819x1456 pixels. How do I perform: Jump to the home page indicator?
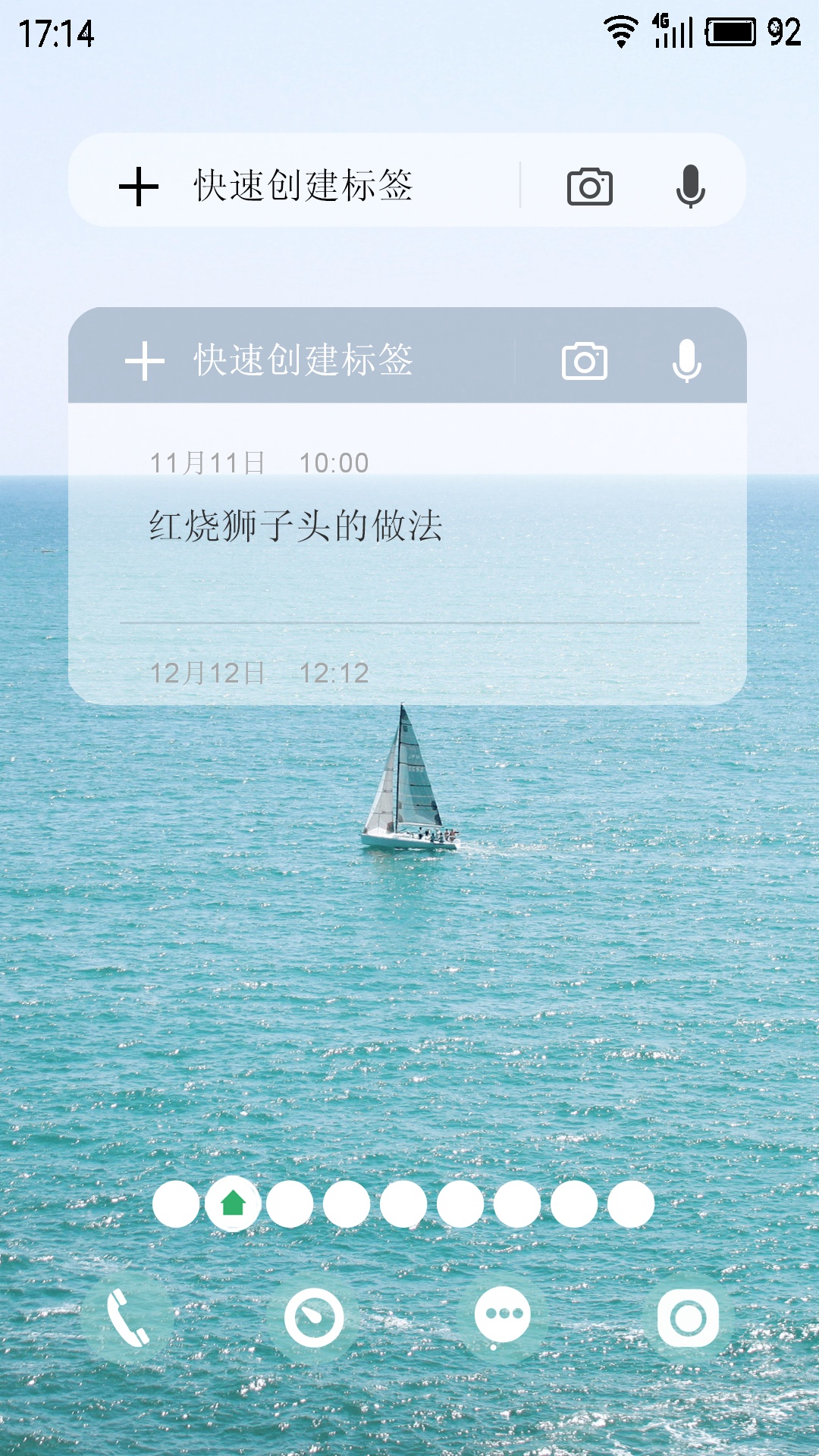(x=233, y=1203)
